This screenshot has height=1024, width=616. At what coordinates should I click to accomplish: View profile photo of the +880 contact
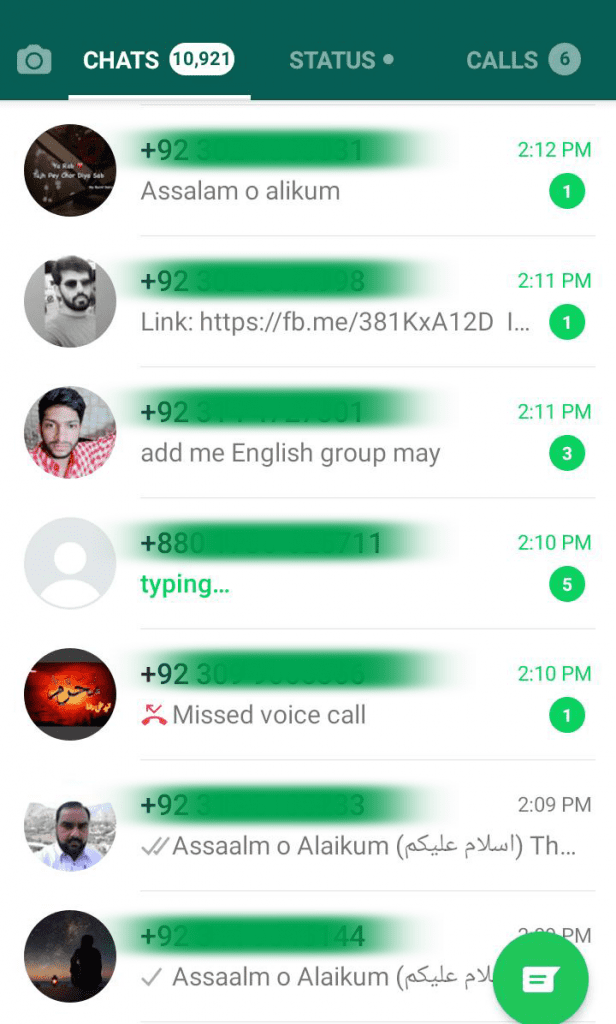(x=70, y=564)
